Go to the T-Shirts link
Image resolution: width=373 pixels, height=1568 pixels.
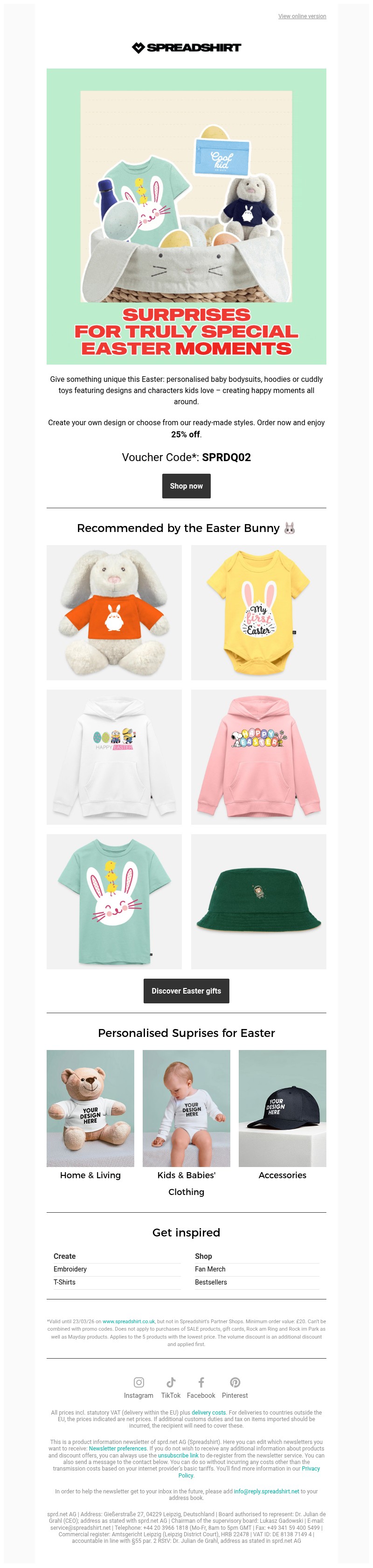click(x=64, y=1282)
